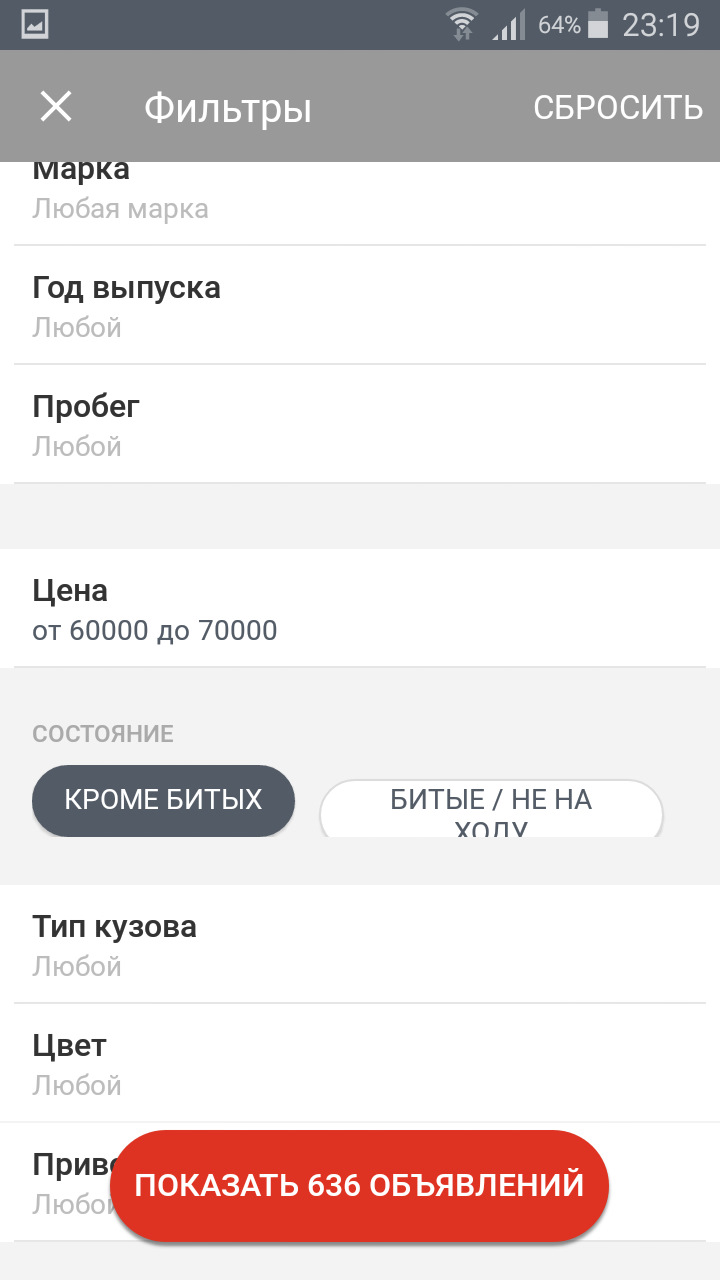This screenshot has width=720, height=1280.
Task: Select the БИТЫЕ / НЕ НА ХОДУ chip
Action: [x=491, y=808]
